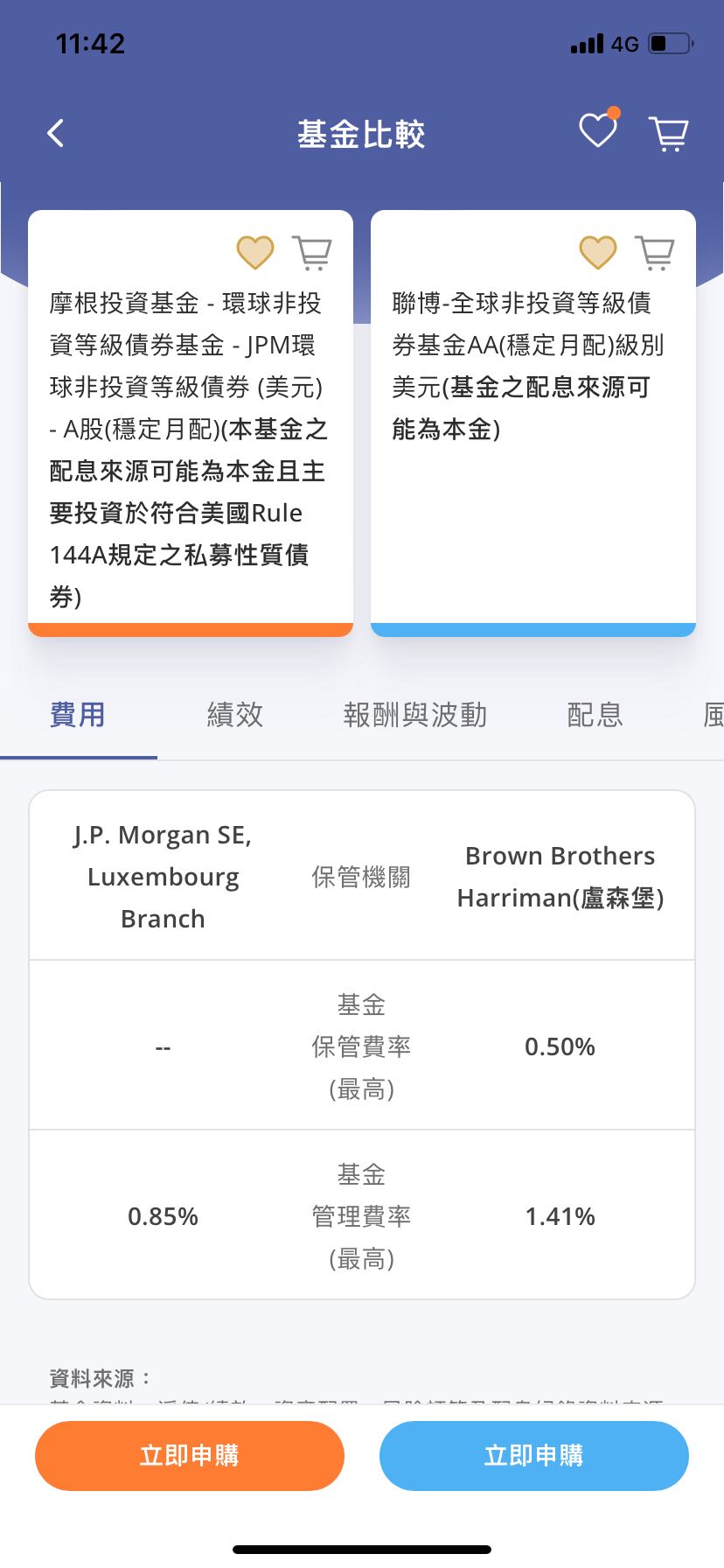724x1568 pixels.
Task: Select the 費用 tab
Action: pos(78,715)
